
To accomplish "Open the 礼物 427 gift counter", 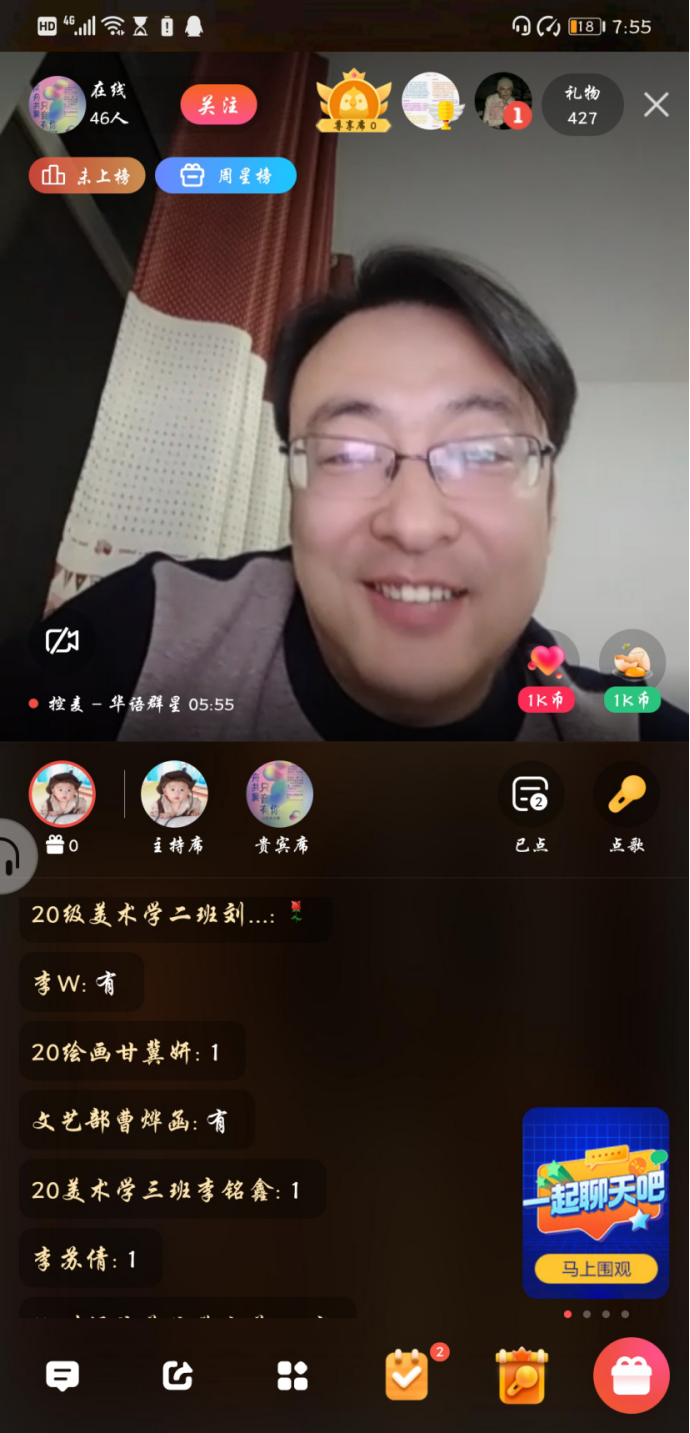I will point(582,105).
